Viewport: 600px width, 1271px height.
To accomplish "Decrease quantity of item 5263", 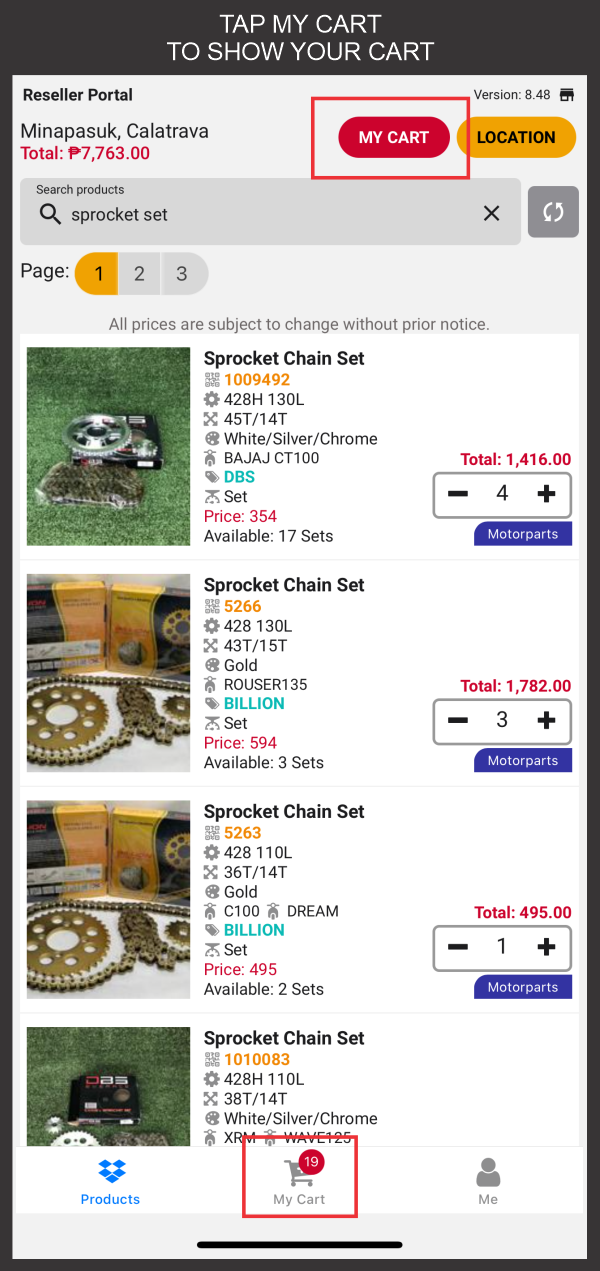I will click(458, 947).
